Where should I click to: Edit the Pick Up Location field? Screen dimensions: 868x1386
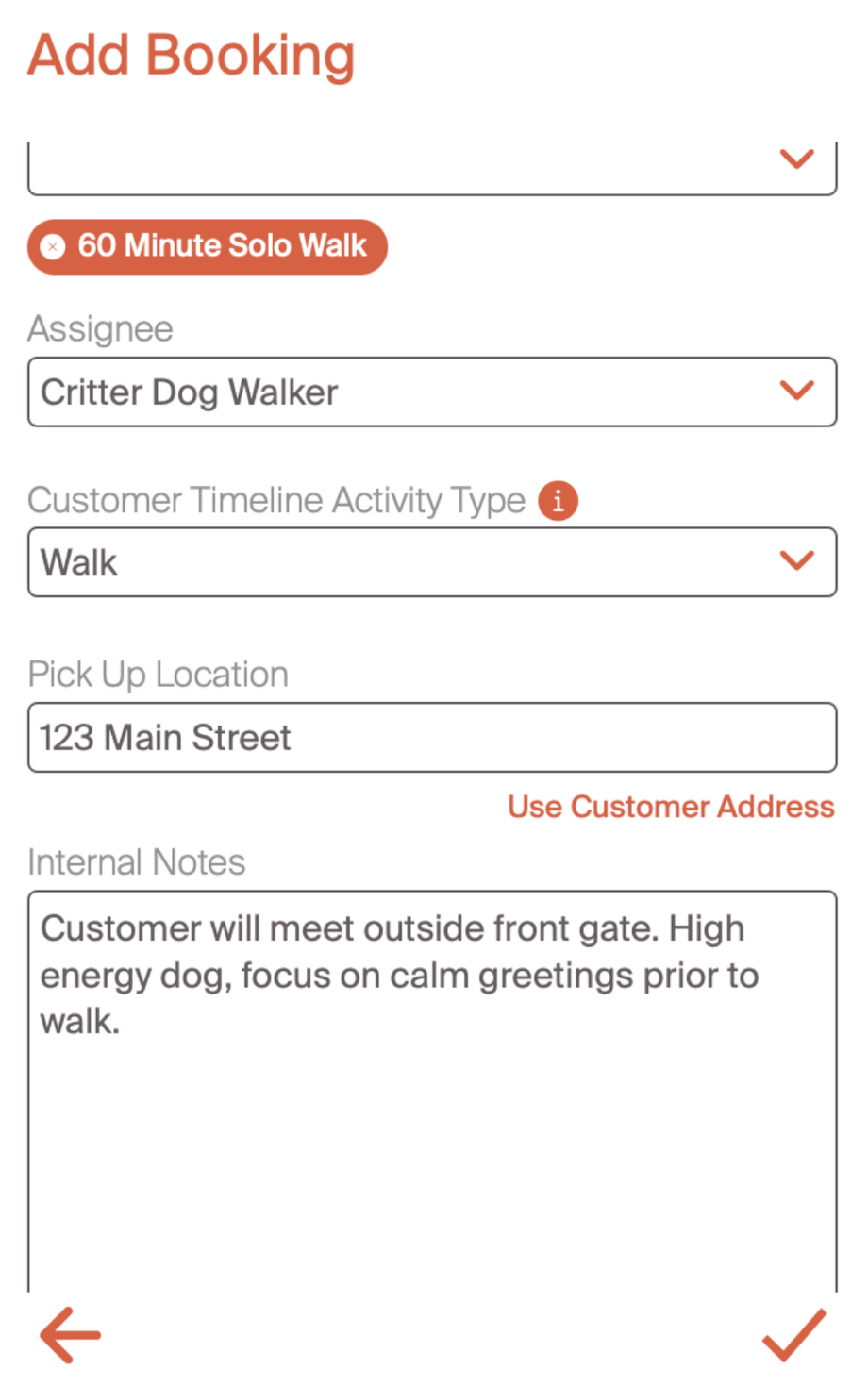pos(431,738)
